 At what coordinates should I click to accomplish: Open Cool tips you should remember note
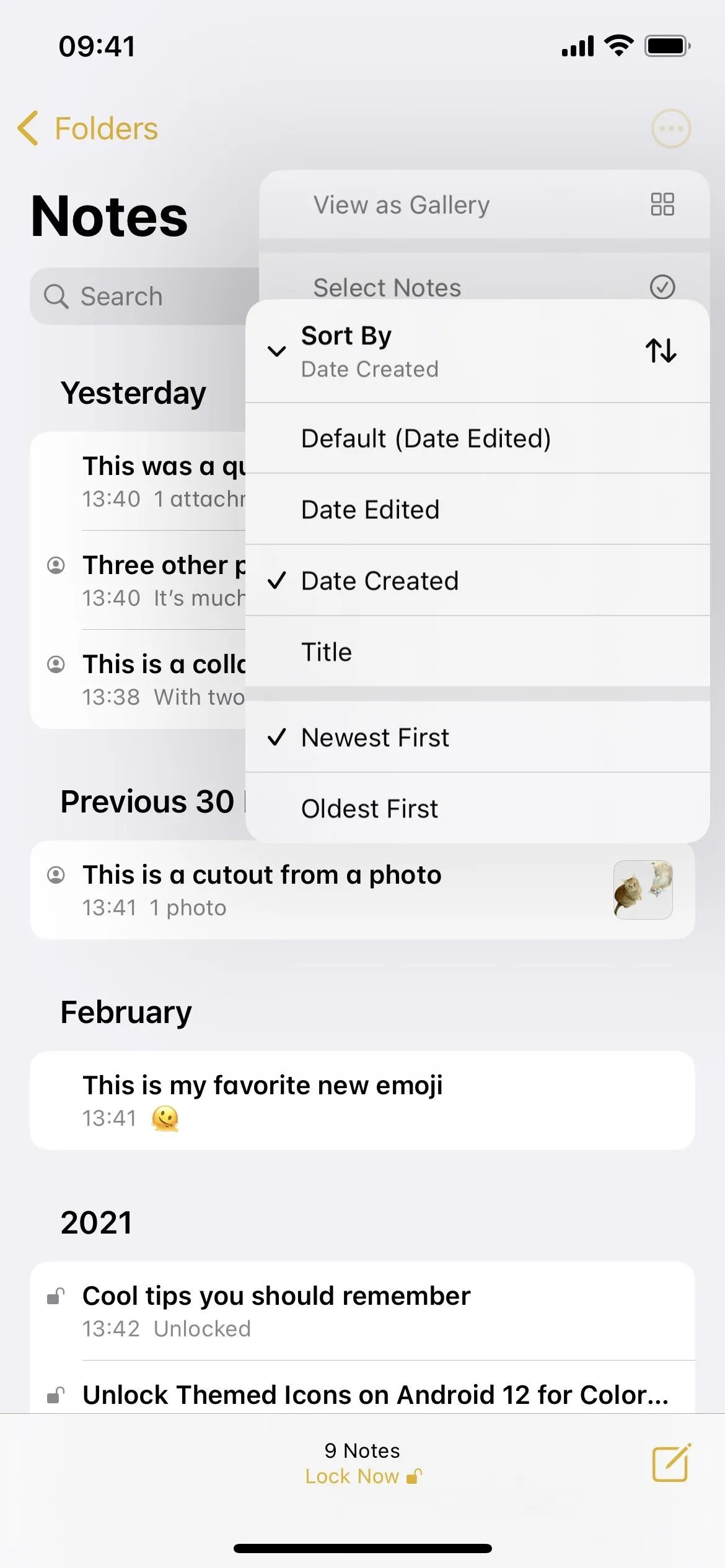362,1311
